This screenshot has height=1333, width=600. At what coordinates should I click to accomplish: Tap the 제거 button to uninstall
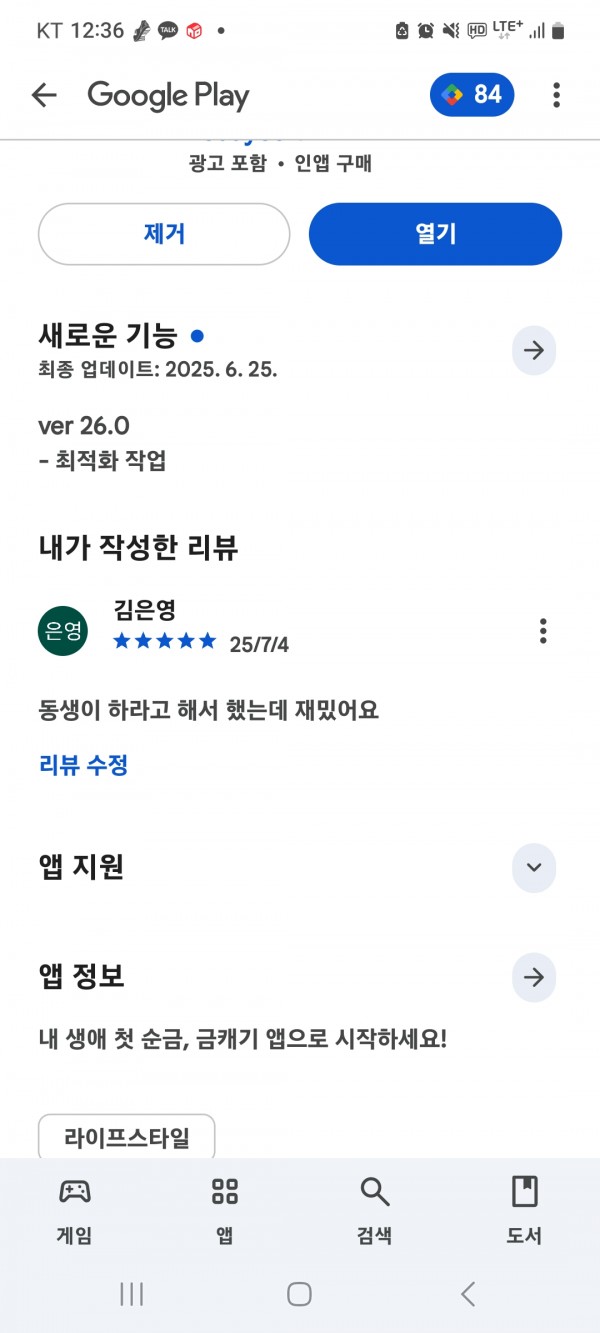coord(164,234)
